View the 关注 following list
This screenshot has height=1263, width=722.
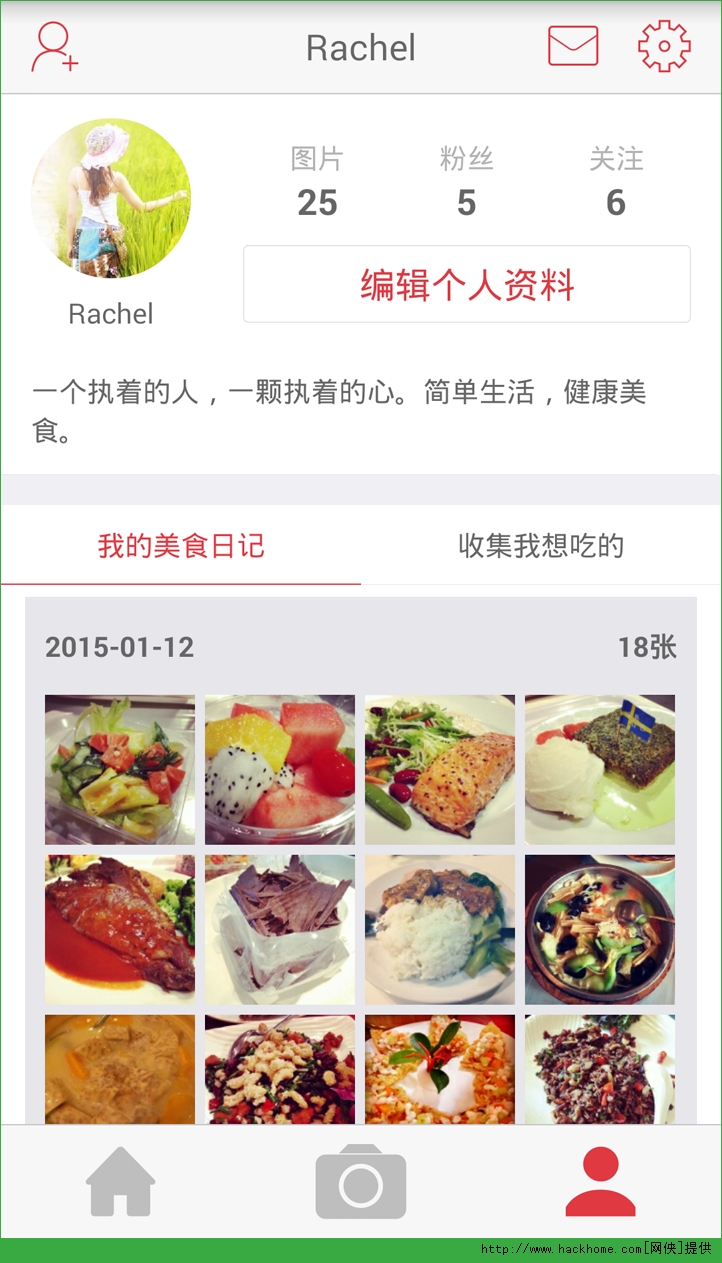[x=615, y=184]
